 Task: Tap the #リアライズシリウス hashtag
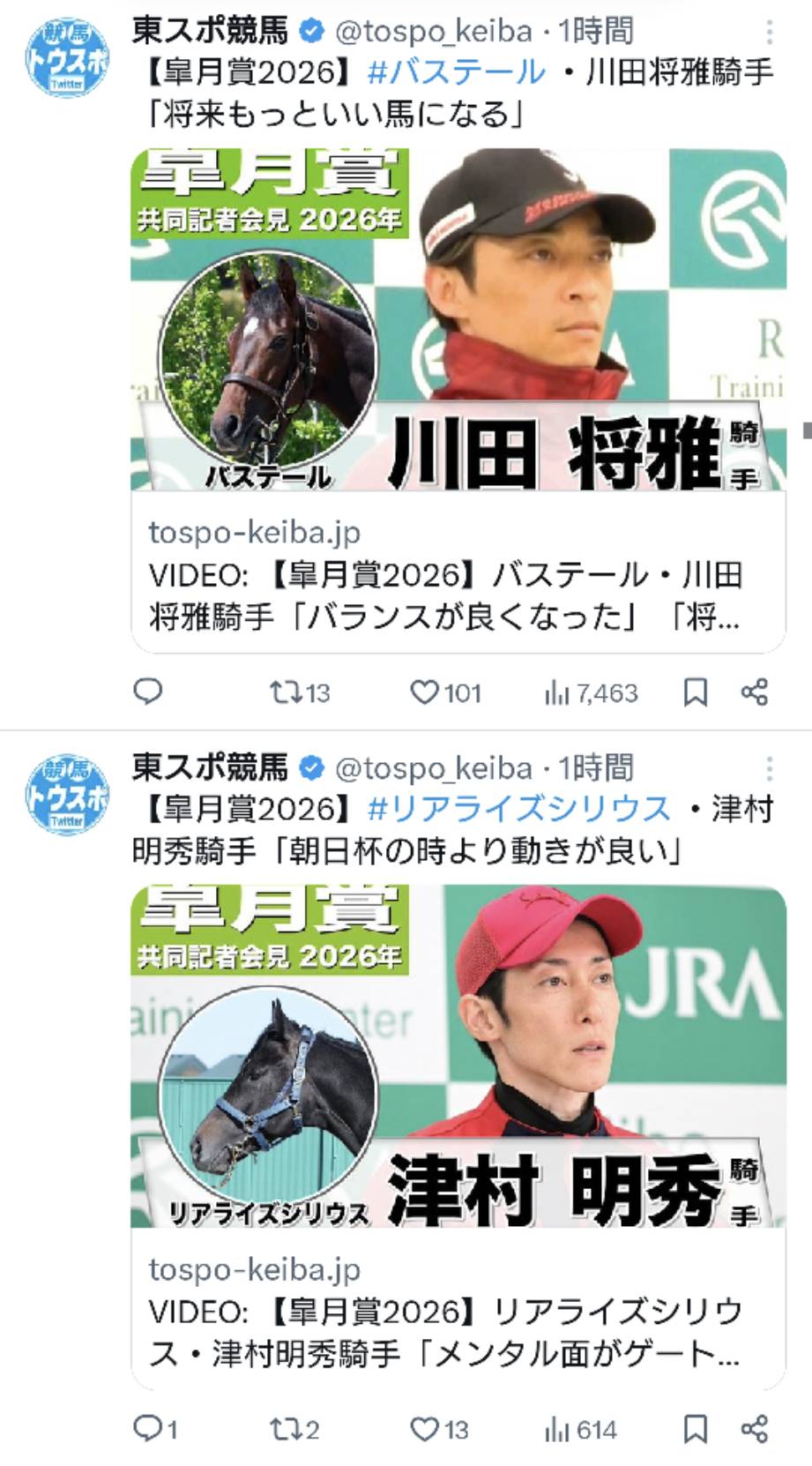[x=518, y=809]
